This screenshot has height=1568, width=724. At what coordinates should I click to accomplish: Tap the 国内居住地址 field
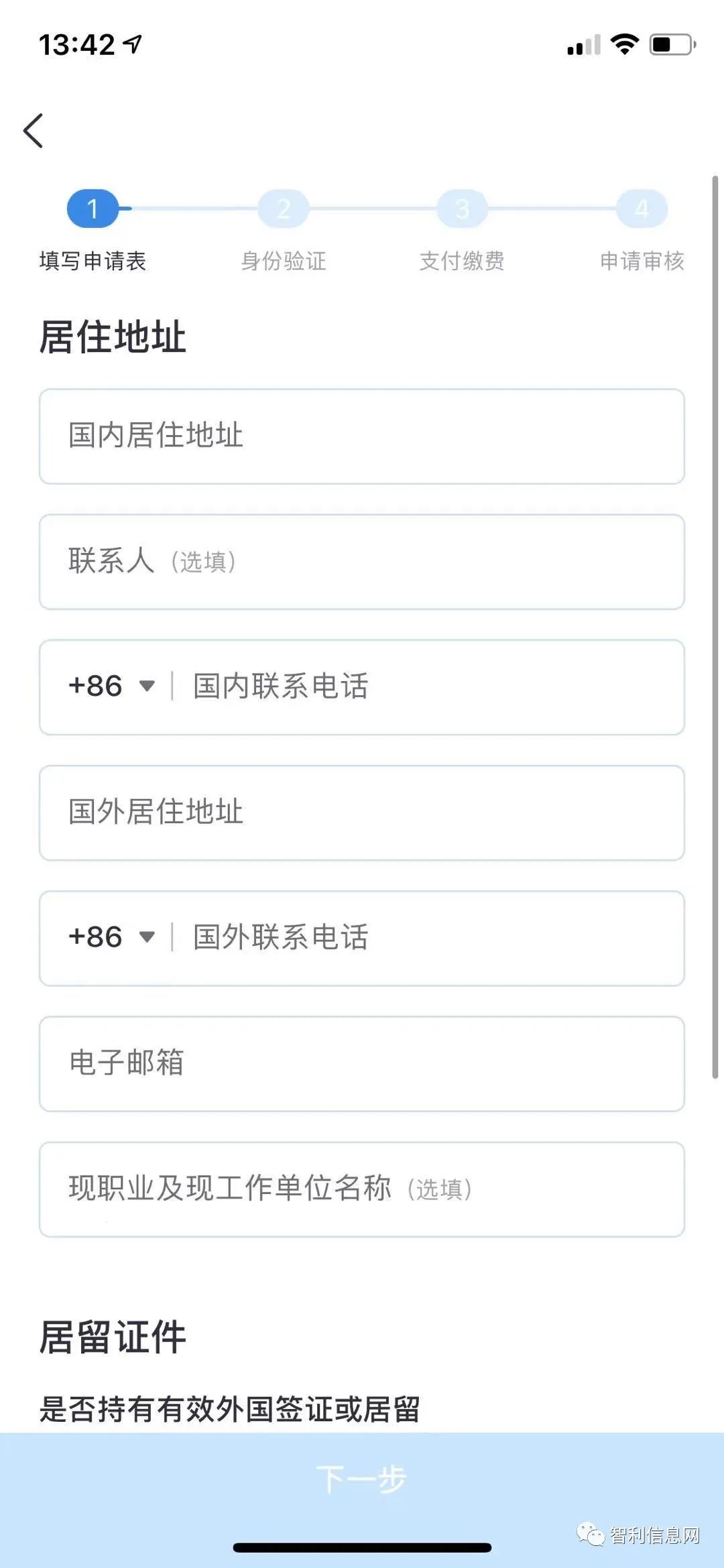tap(362, 436)
